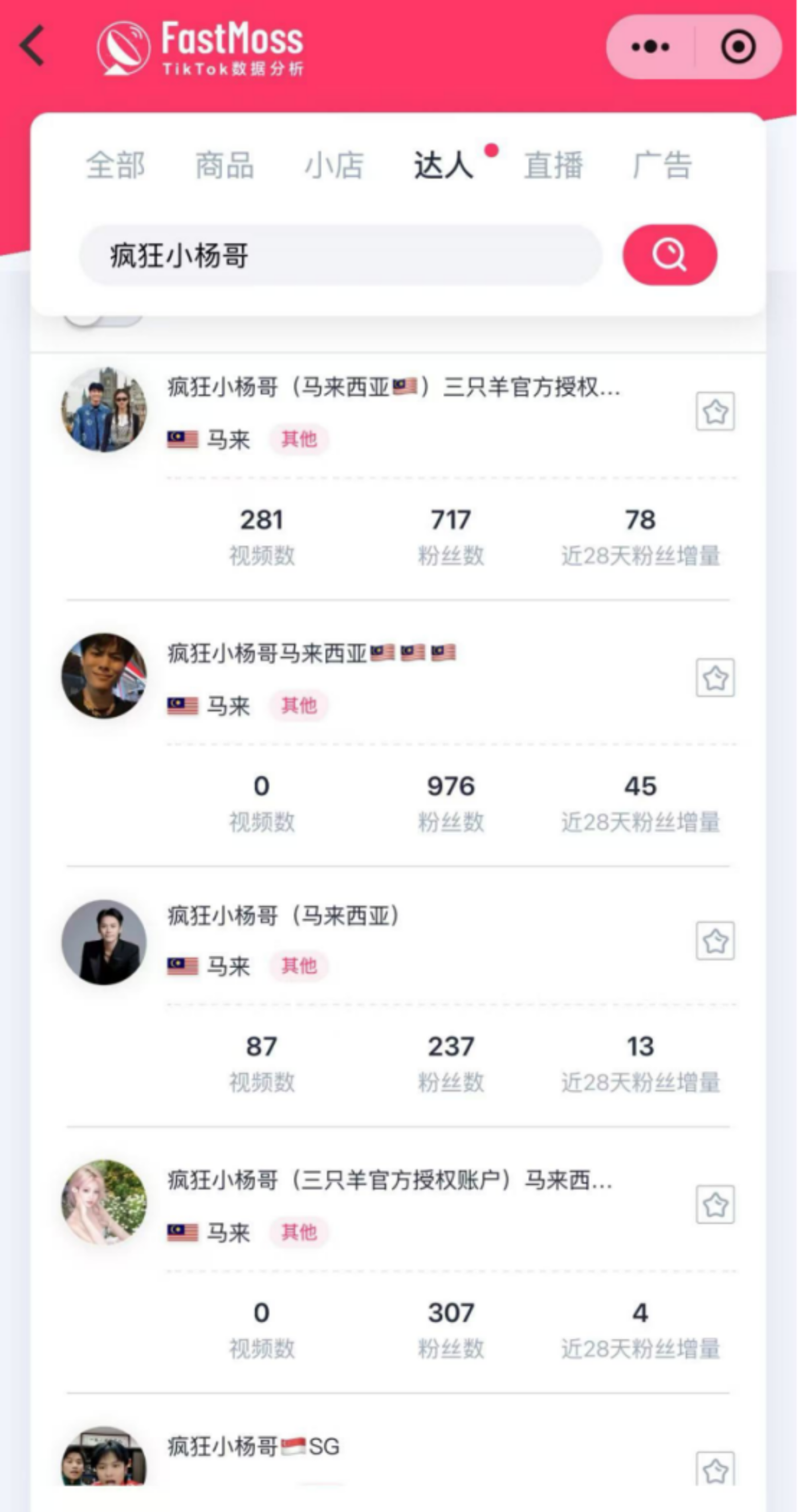Favorite the creator with 237 fans

click(715, 941)
